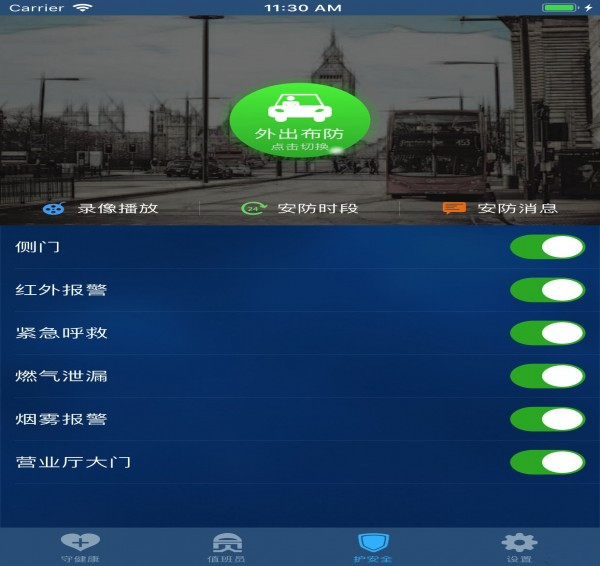Go to the 值班员 tab
Image resolution: width=600 pixels, height=566 pixels.
(x=226, y=547)
